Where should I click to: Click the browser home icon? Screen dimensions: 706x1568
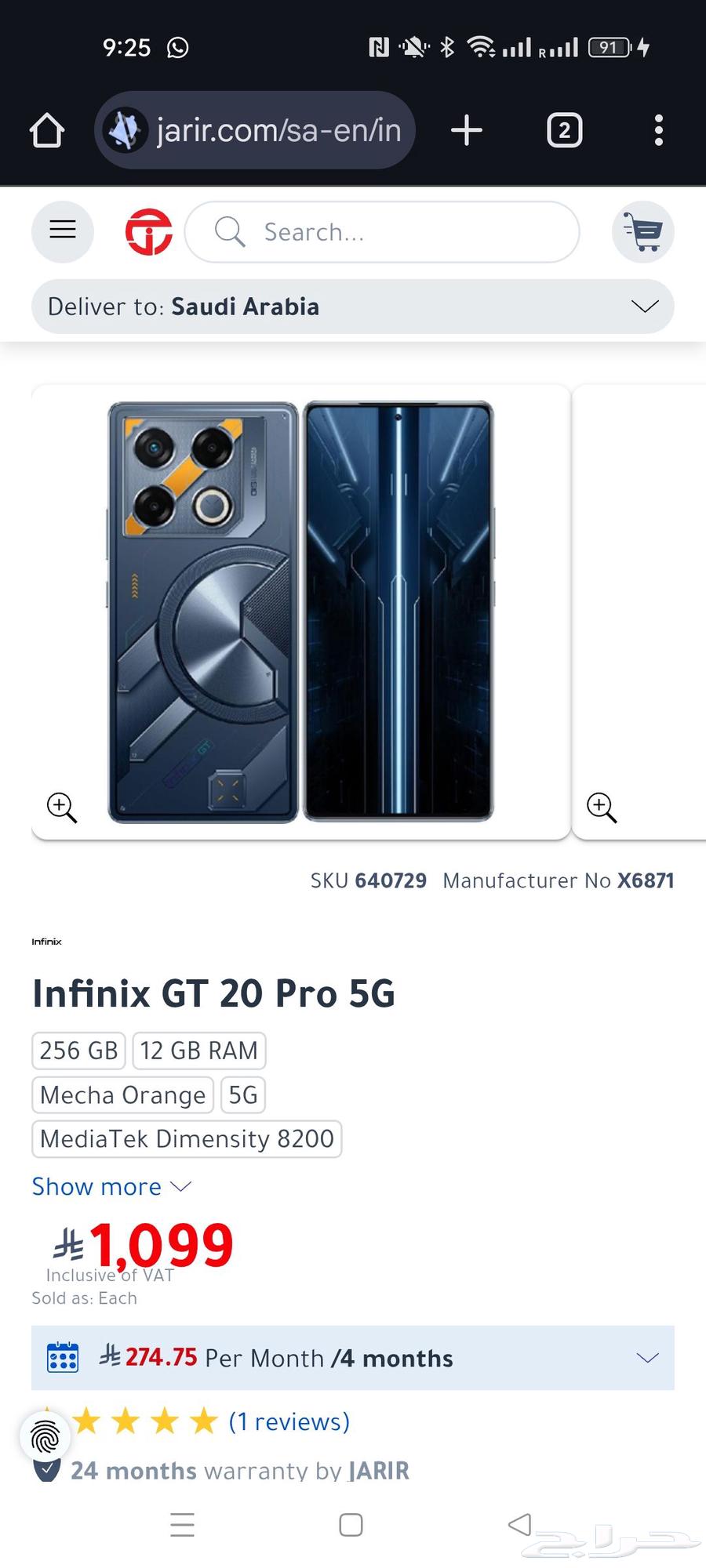[46, 130]
